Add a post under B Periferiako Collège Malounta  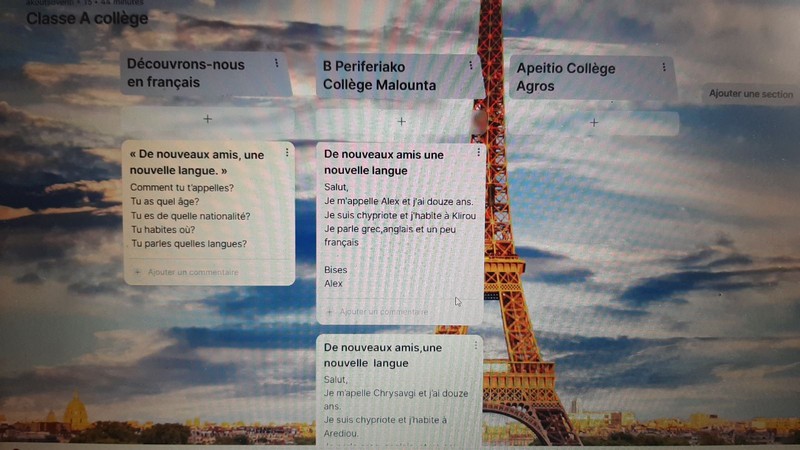pos(401,121)
